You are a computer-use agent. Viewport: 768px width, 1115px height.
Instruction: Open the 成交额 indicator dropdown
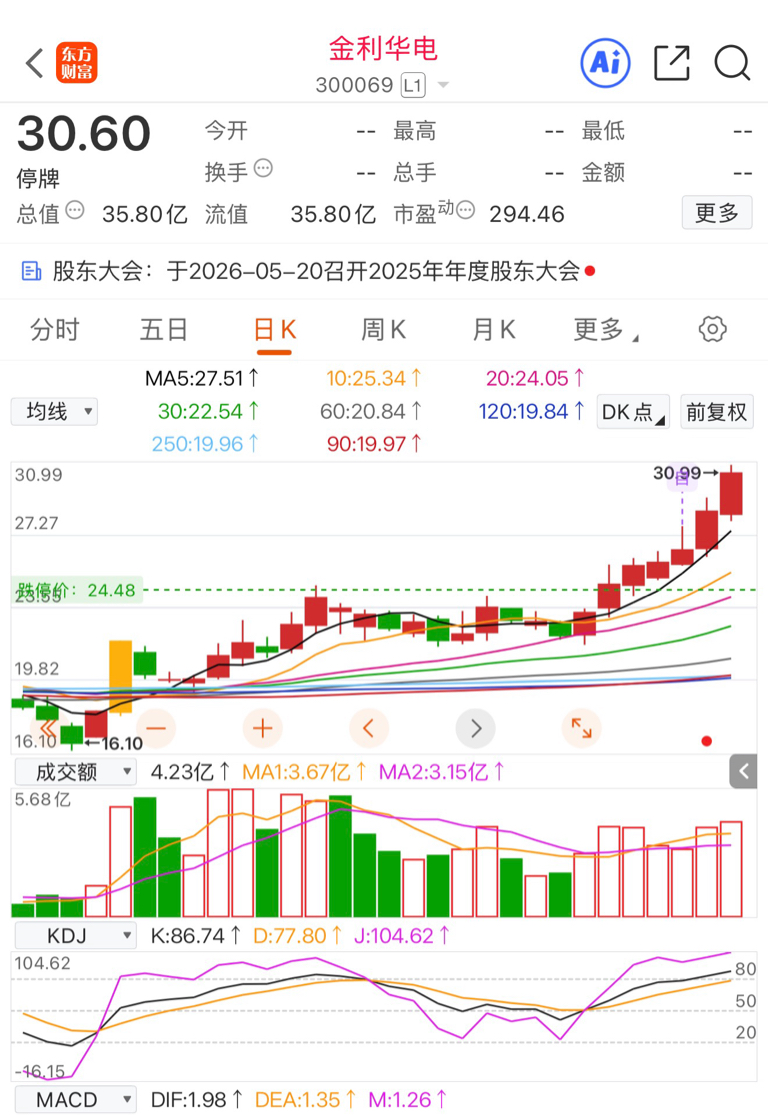tap(75, 772)
